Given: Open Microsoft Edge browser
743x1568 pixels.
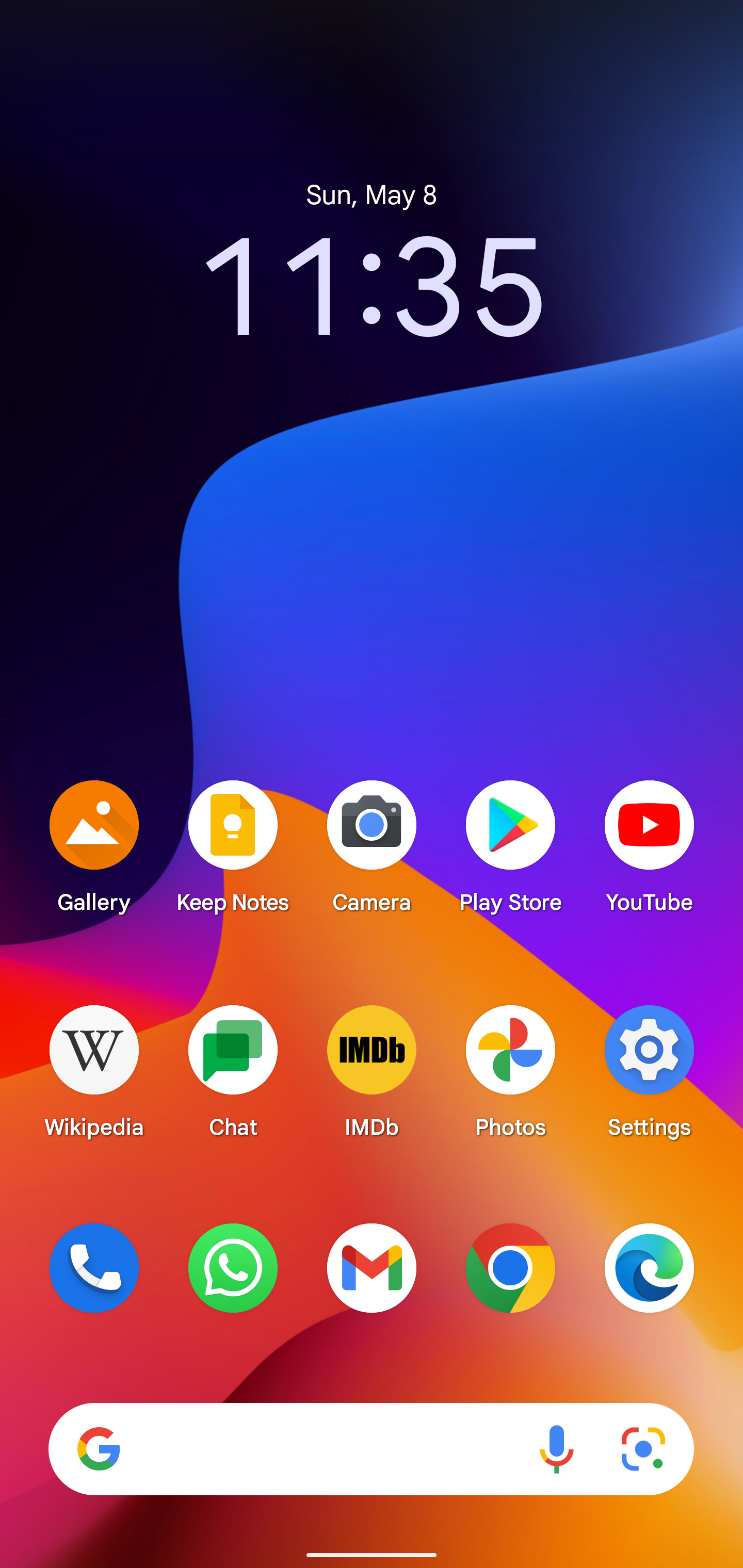Looking at the screenshot, I should pyautogui.click(x=649, y=1268).
